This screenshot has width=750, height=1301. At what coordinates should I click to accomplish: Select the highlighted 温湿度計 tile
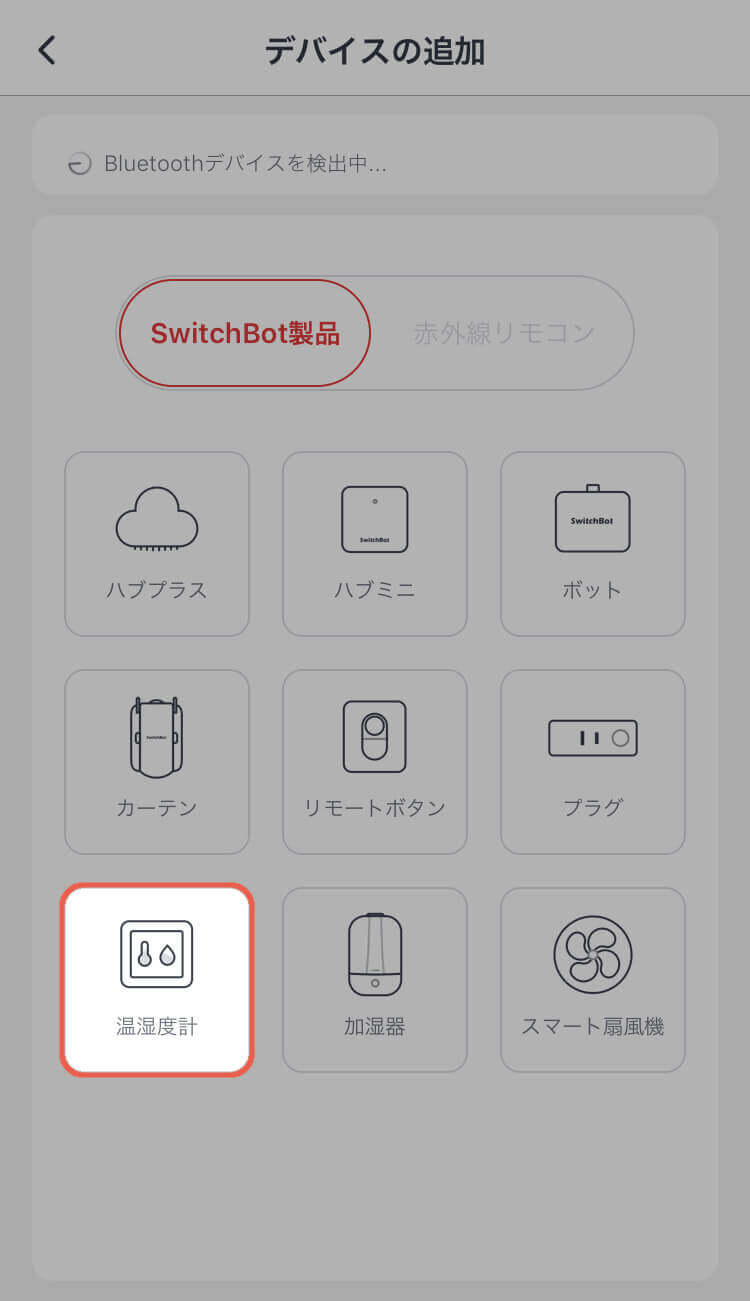coord(157,980)
